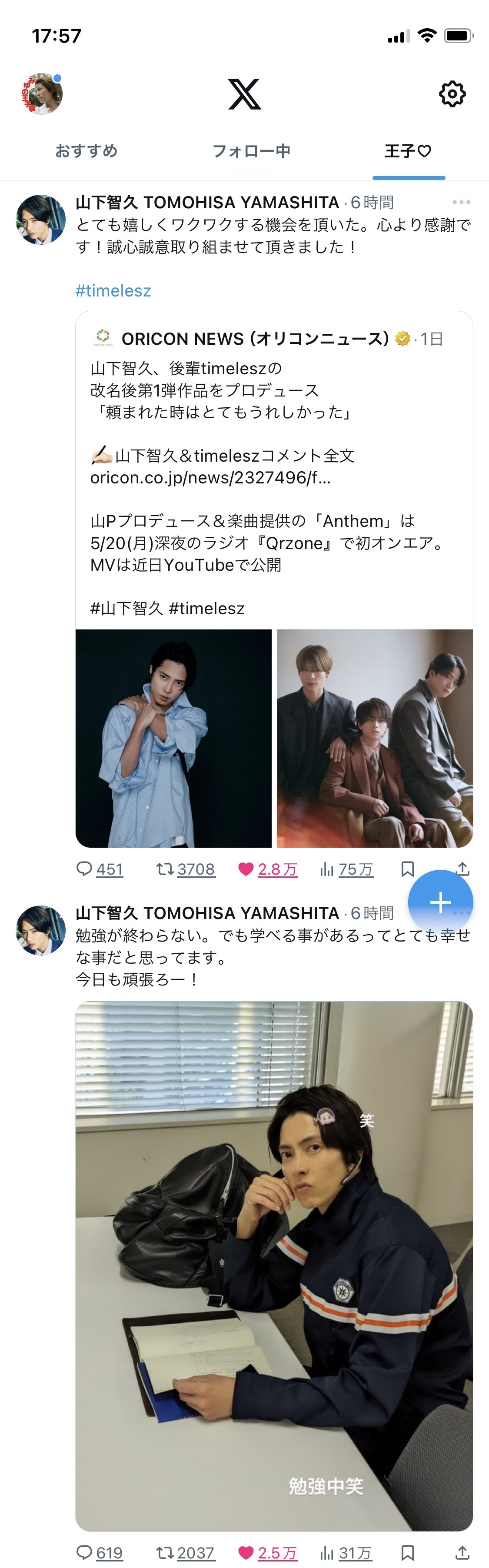
Task: Open the settings gear icon
Action: coord(452,94)
